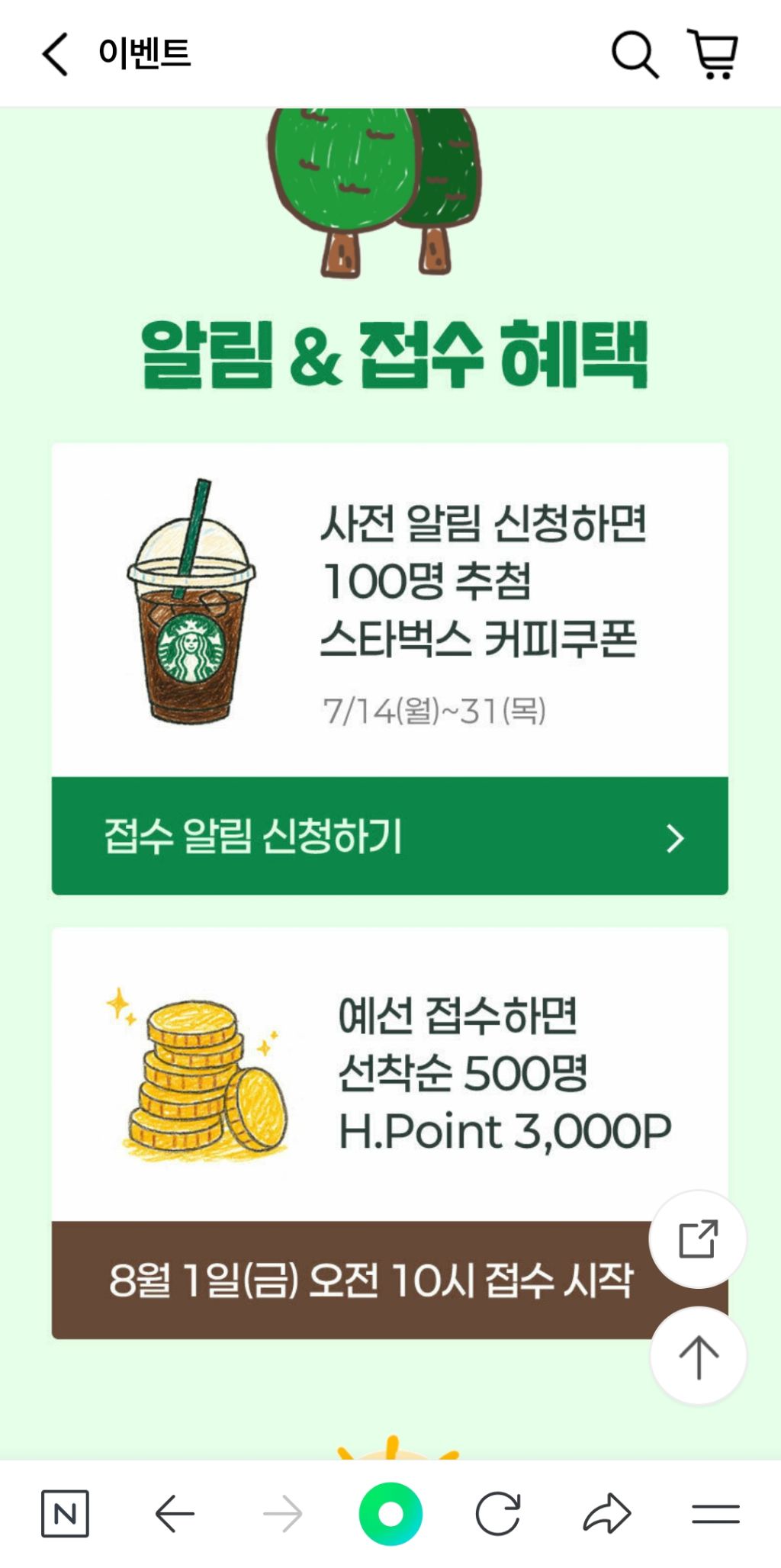The height and width of the screenshot is (1568, 781).
Task: Reload the current page
Action: pos(498,1514)
